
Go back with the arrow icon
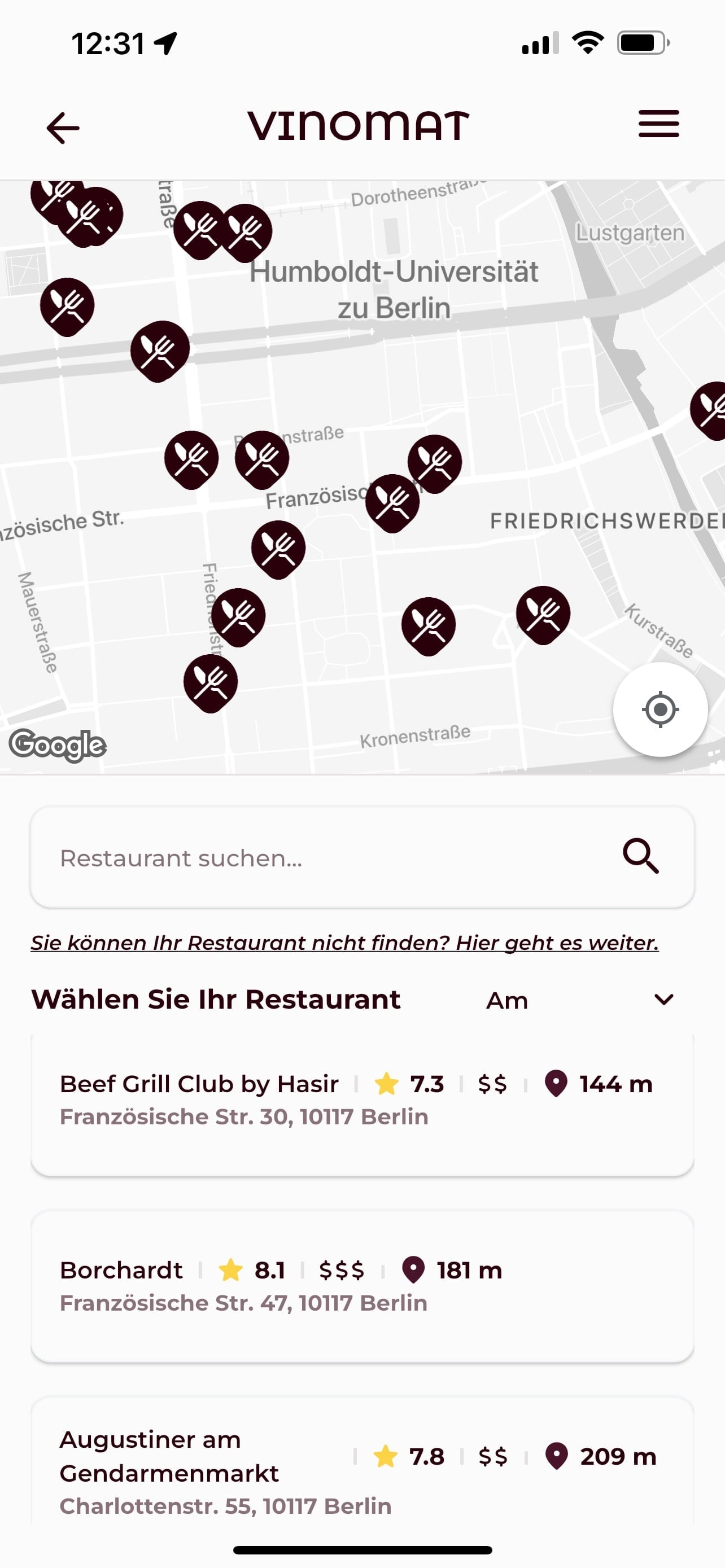point(63,128)
